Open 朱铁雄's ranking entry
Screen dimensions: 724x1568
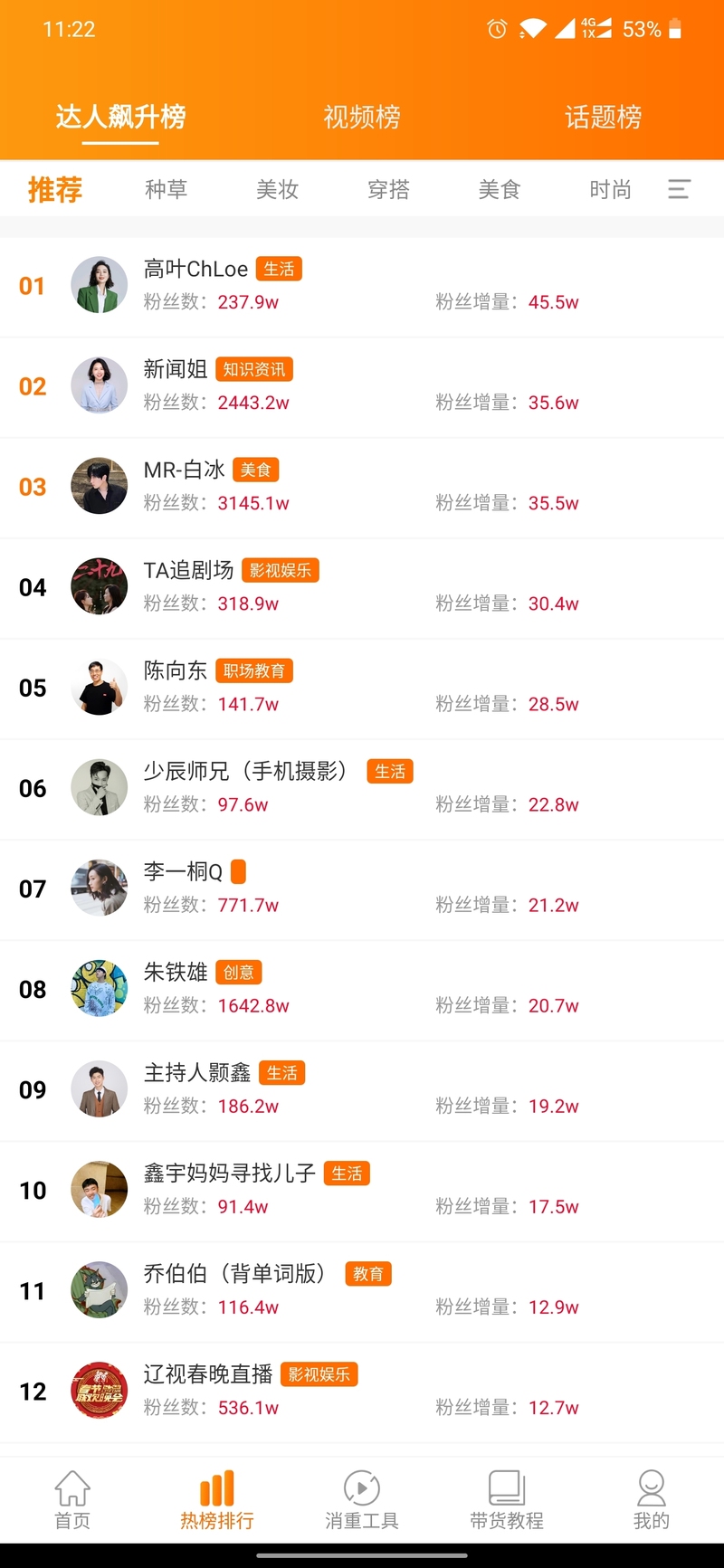pyautogui.click(x=362, y=990)
